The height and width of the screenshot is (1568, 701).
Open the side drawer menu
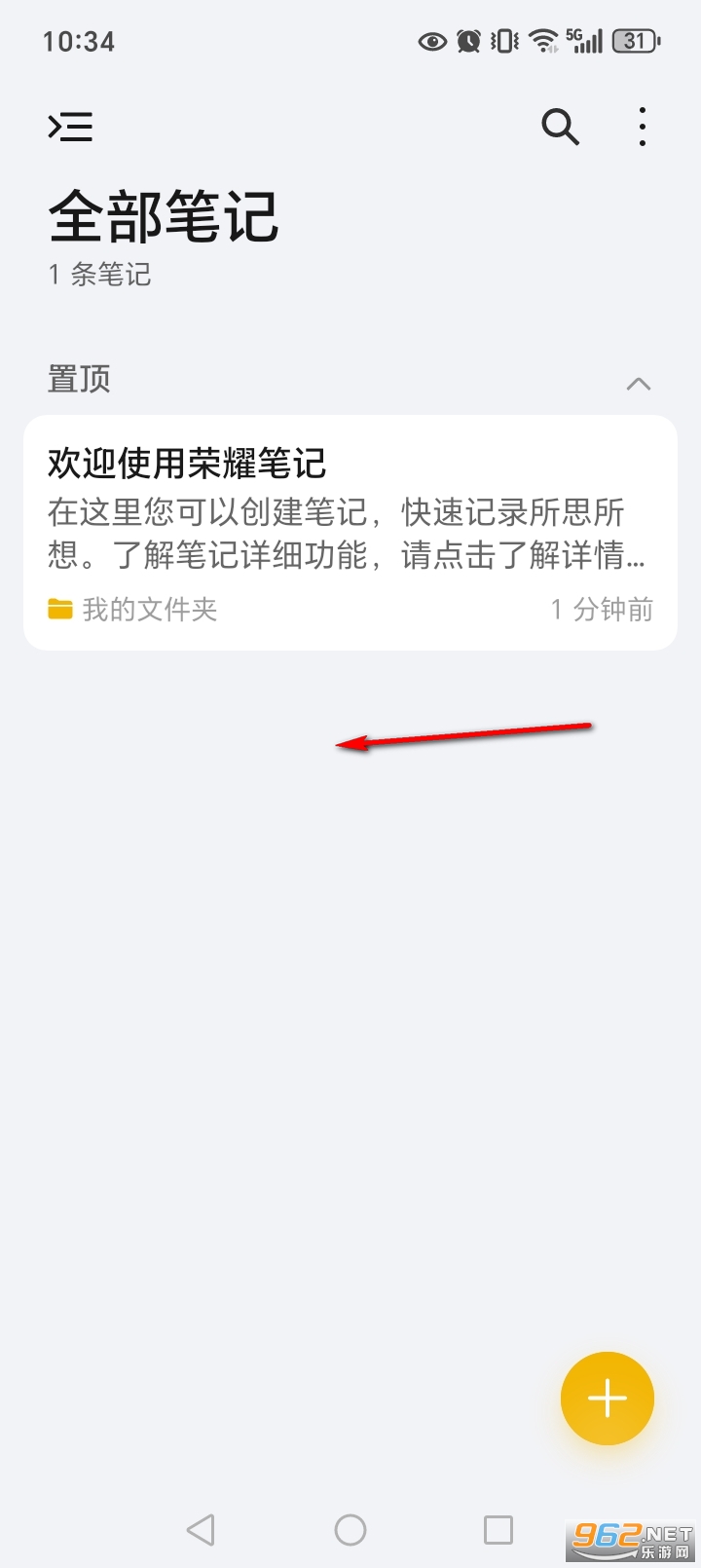(71, 127)
